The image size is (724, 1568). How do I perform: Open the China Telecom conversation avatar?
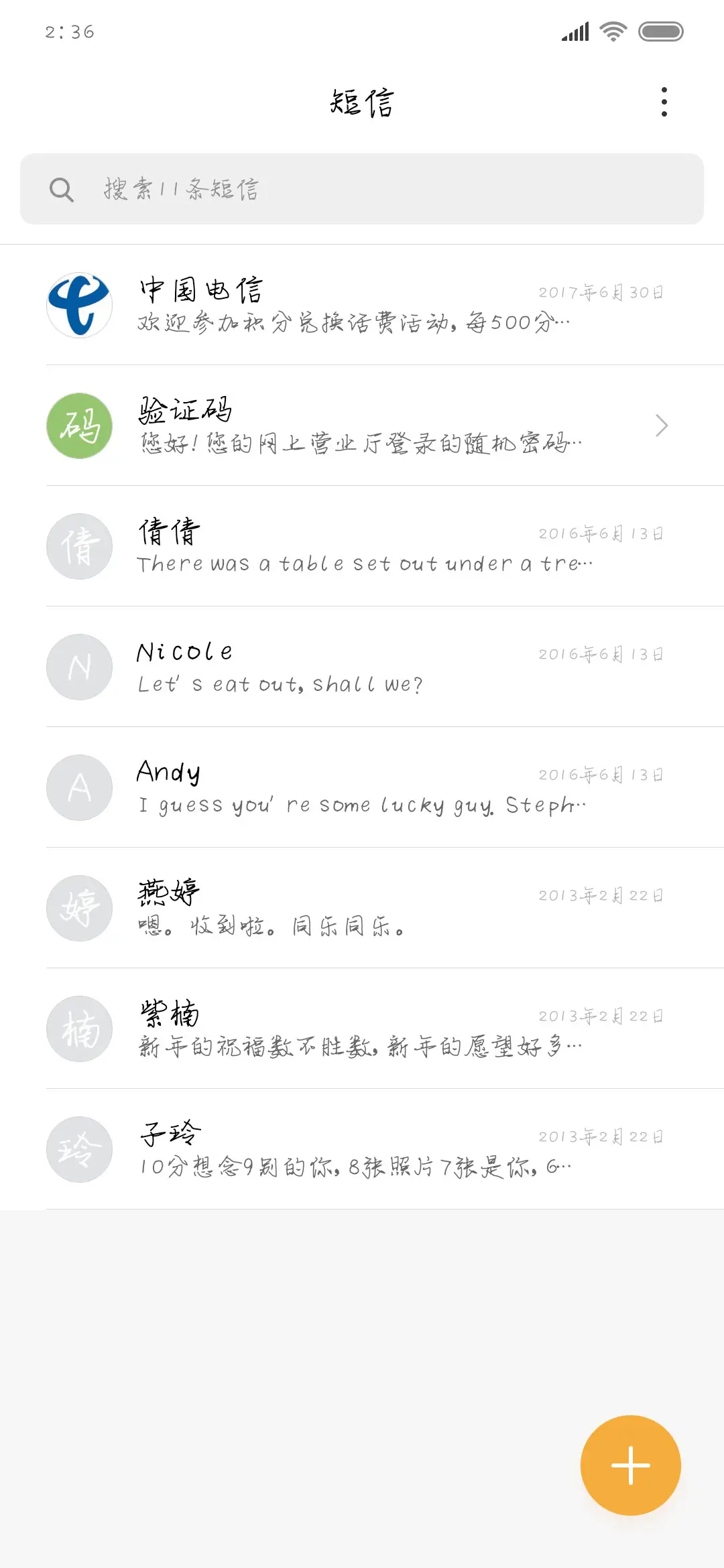pos(78,305)
